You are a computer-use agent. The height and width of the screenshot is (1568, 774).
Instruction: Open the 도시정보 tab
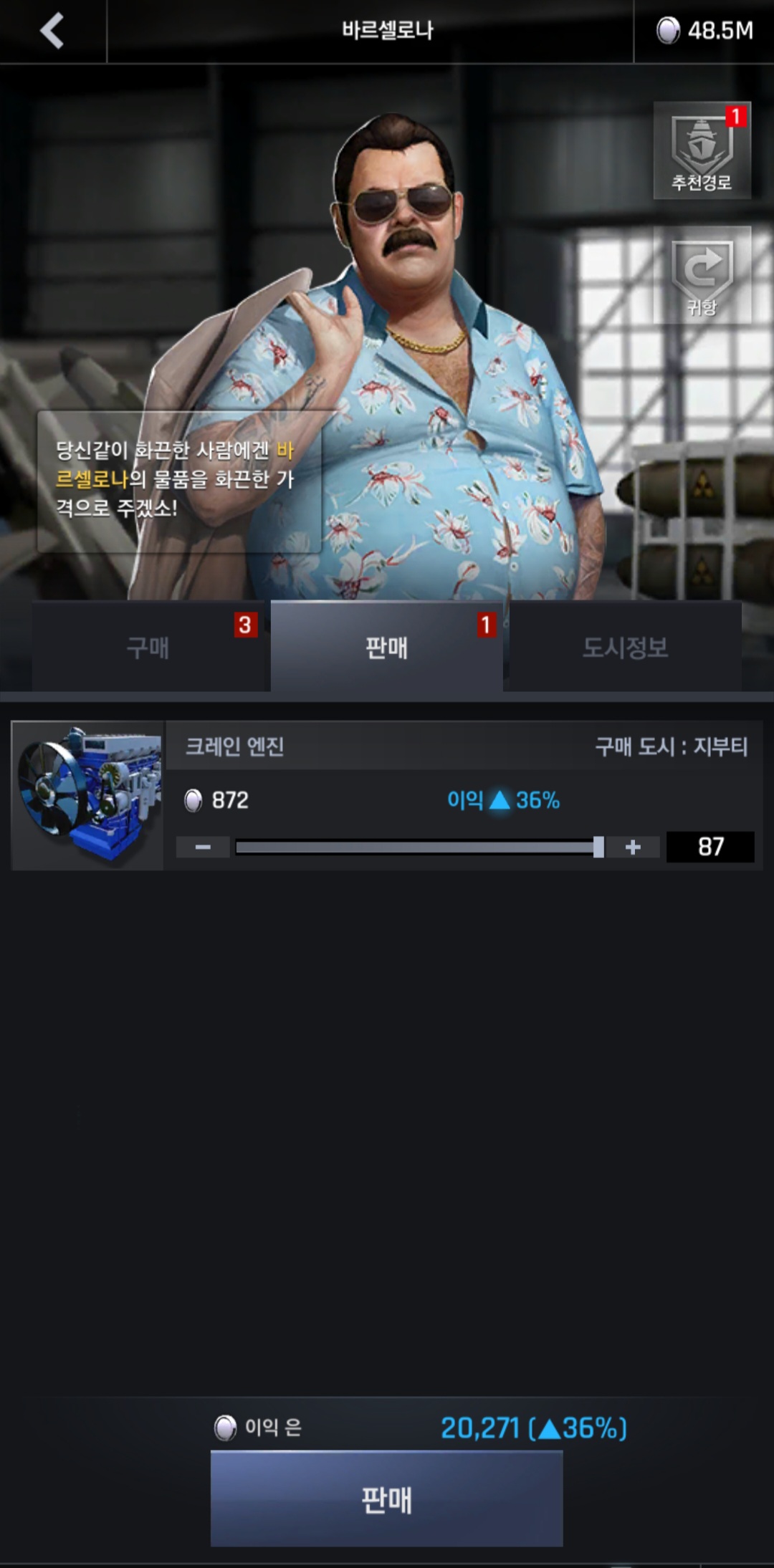(x=625, y=648)
